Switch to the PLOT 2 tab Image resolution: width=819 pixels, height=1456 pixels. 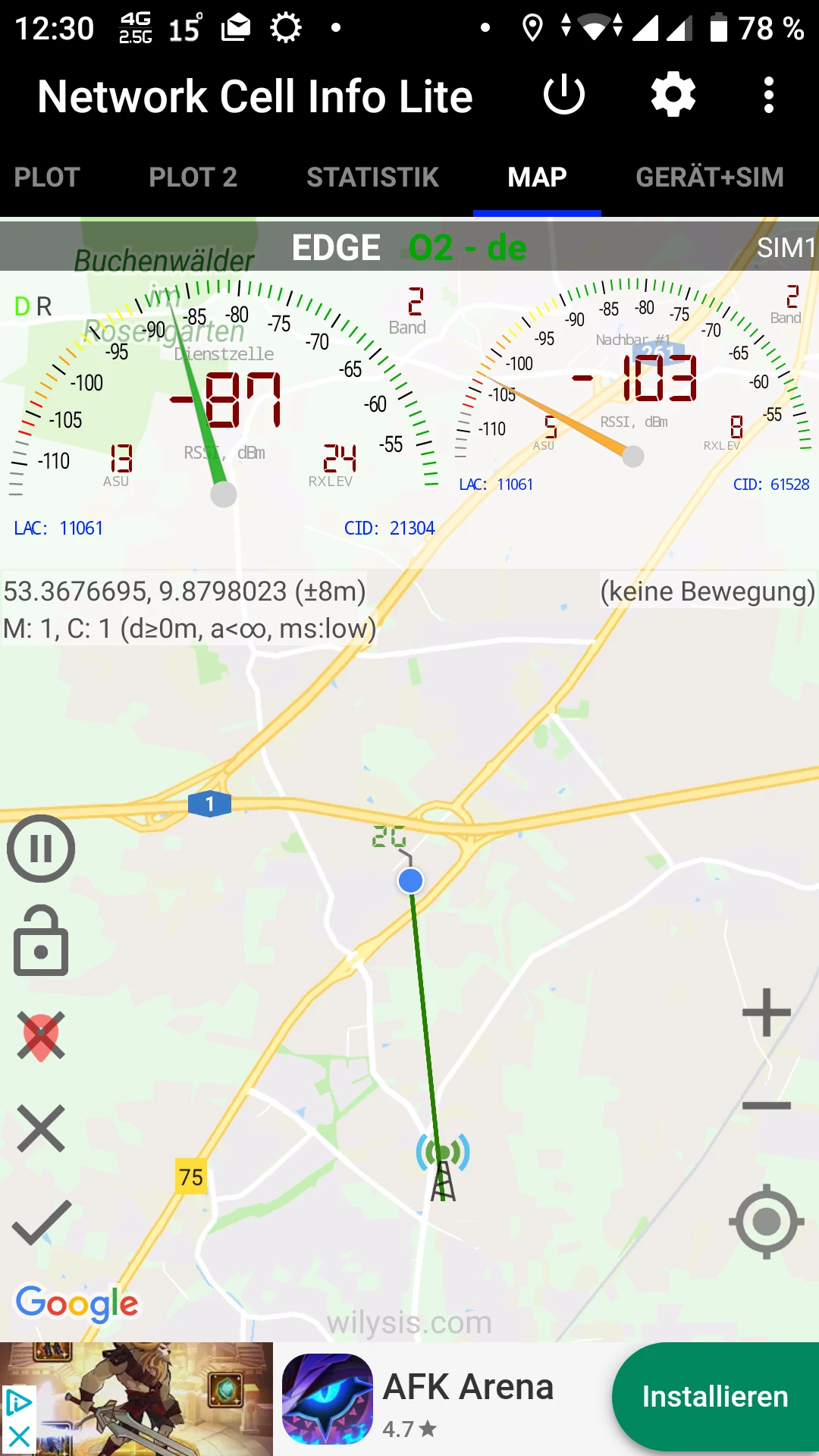[193, 177]
